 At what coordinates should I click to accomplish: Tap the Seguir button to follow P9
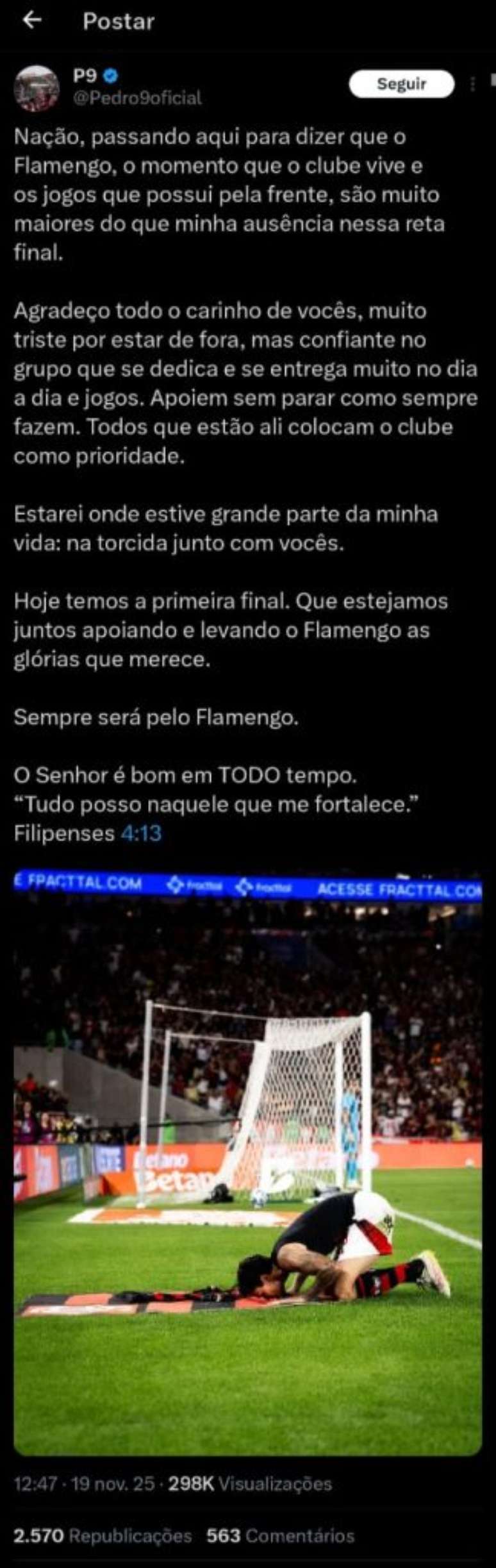pyautogui.click(x=401, y=84)
